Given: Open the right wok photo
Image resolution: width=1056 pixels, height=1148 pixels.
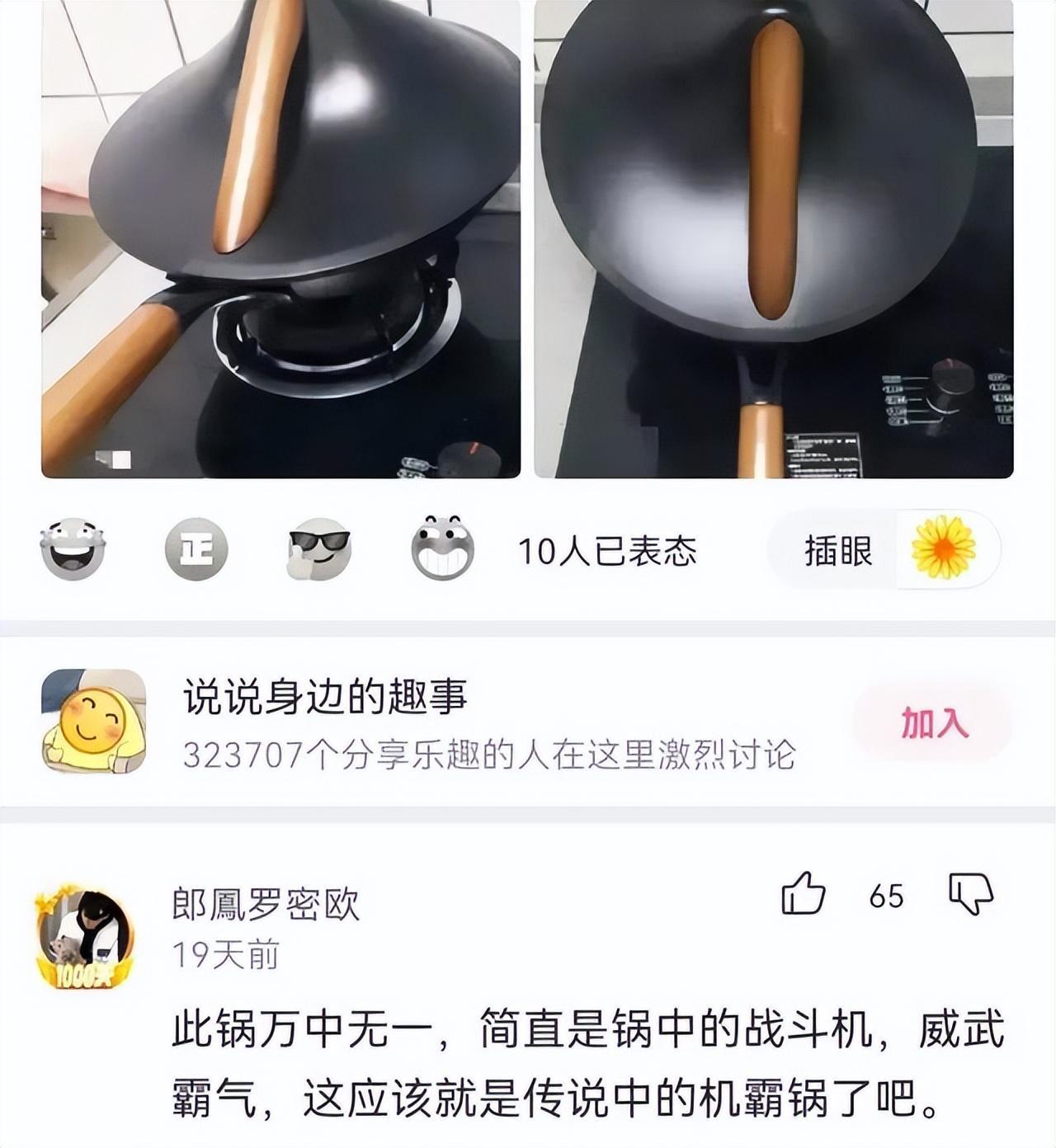Looking at the screenshot, I should pyautogui.click(x=773, y=239).
